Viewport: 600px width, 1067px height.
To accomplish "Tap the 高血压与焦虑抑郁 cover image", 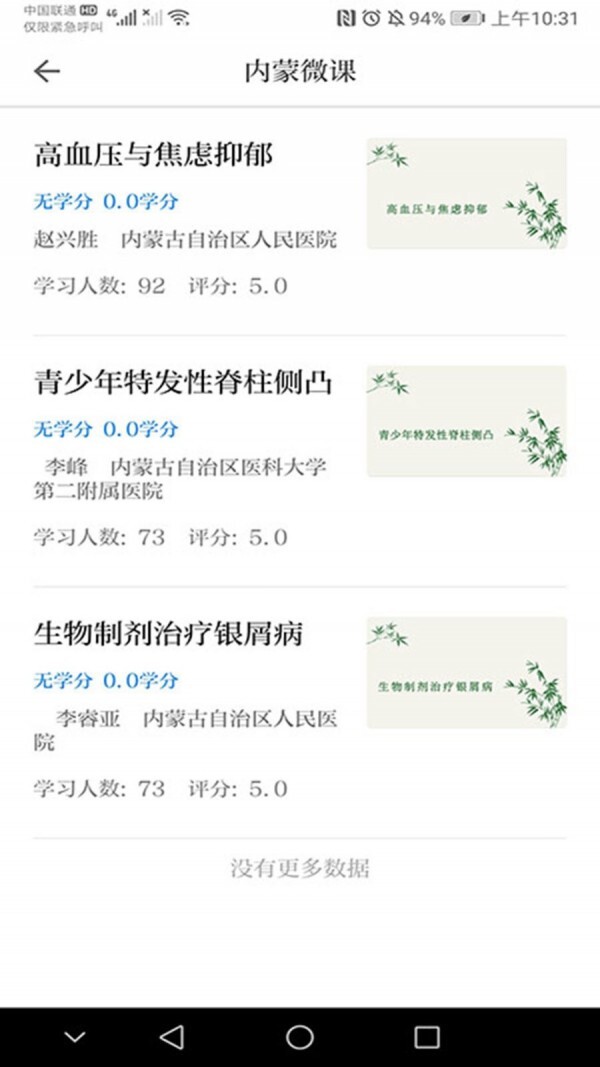I will point(466,194).
